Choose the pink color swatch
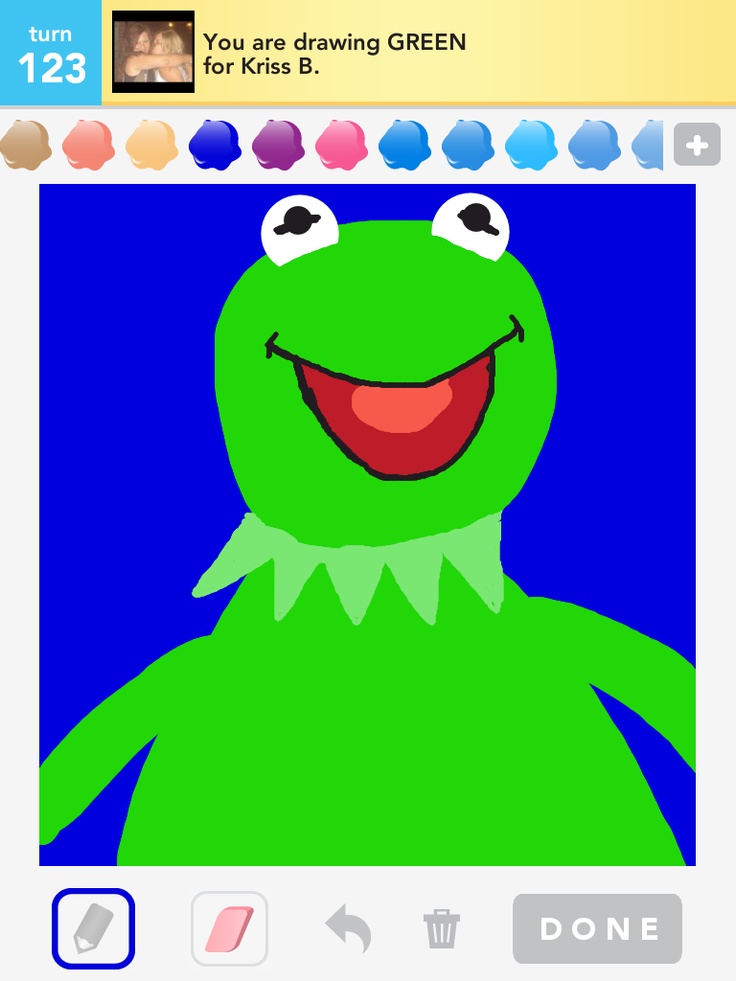736x981 pixels. [342, 145]
